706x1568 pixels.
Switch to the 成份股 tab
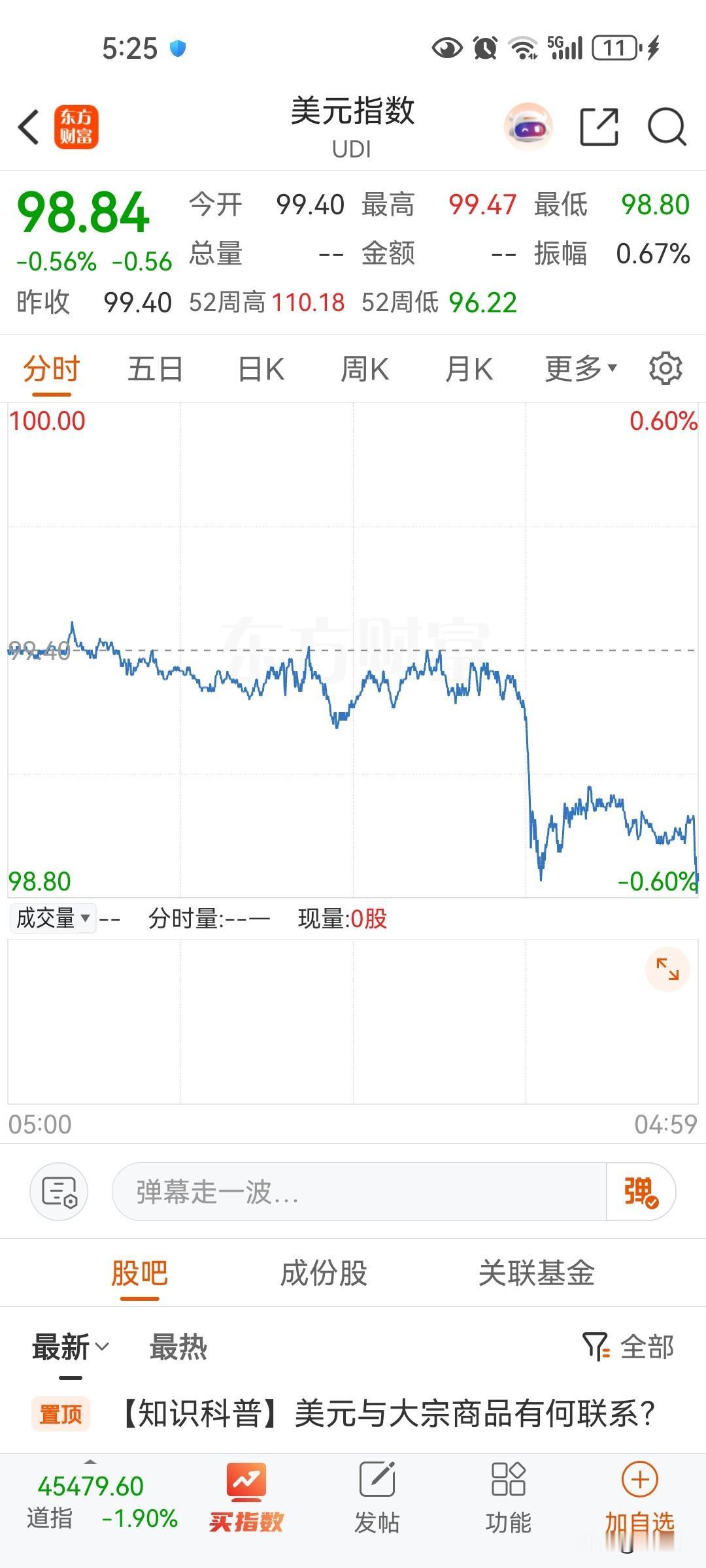point(324,1273)
